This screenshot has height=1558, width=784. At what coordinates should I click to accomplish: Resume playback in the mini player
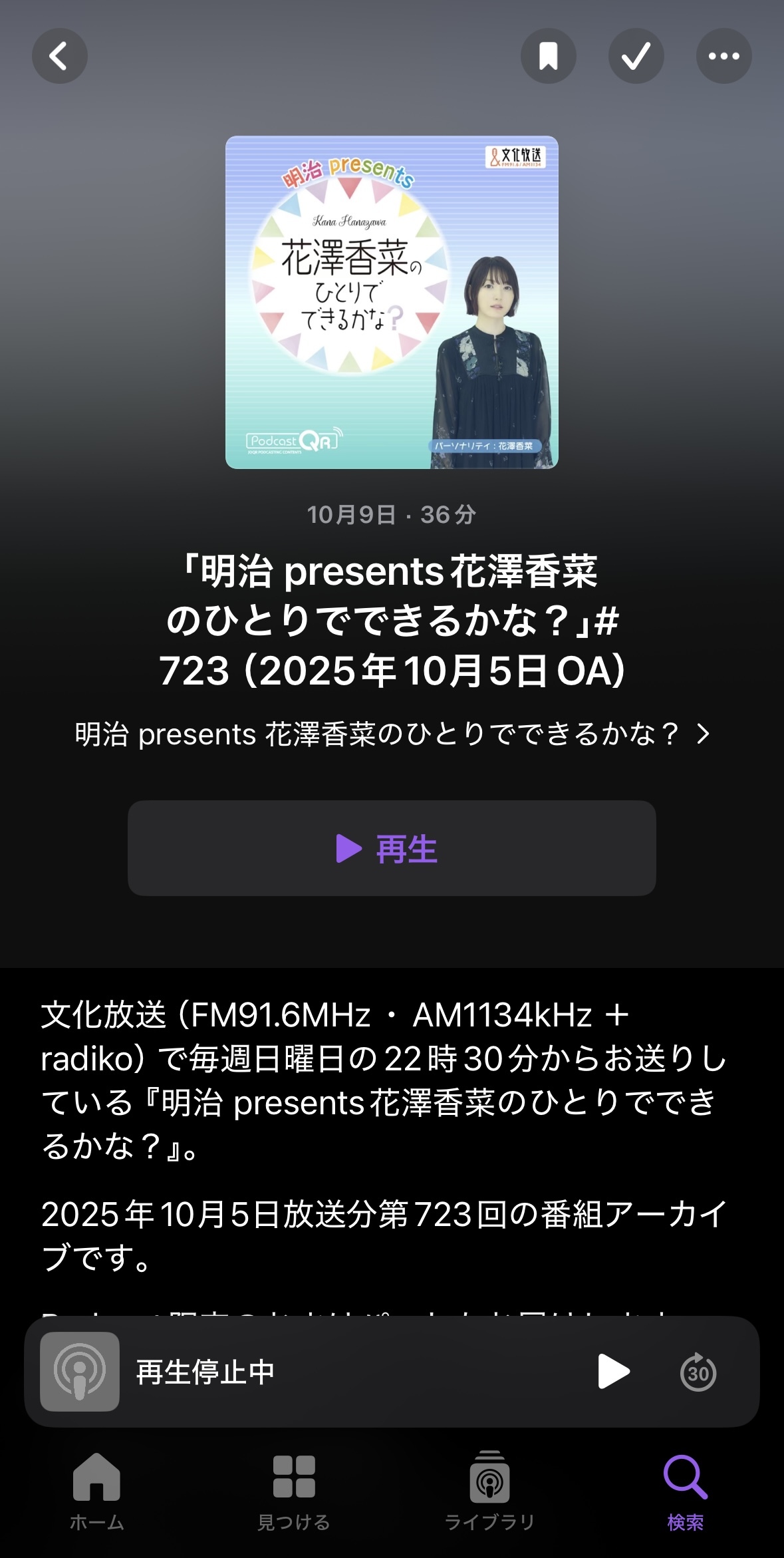(x=613, y=1372)
